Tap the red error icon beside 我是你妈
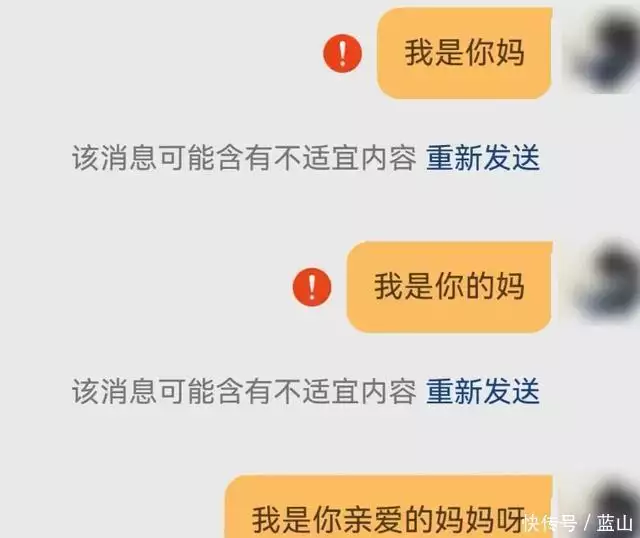The image size is (640, 538). pyautogui.click(x=342, y=52)
